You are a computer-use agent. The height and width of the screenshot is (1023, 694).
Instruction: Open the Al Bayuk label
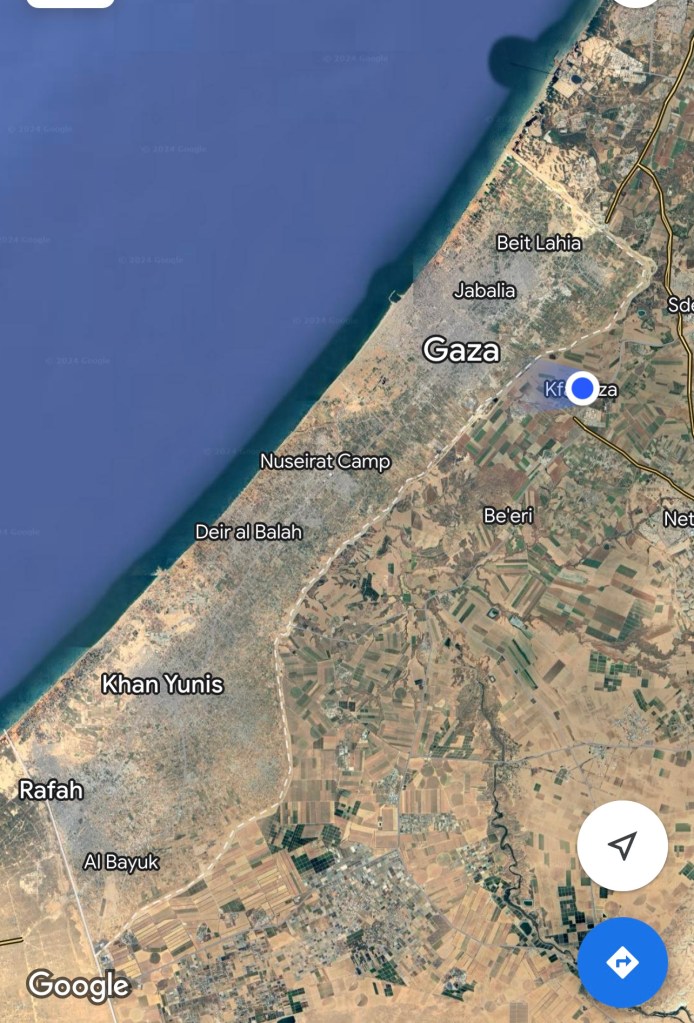click(x=121, y=861)
